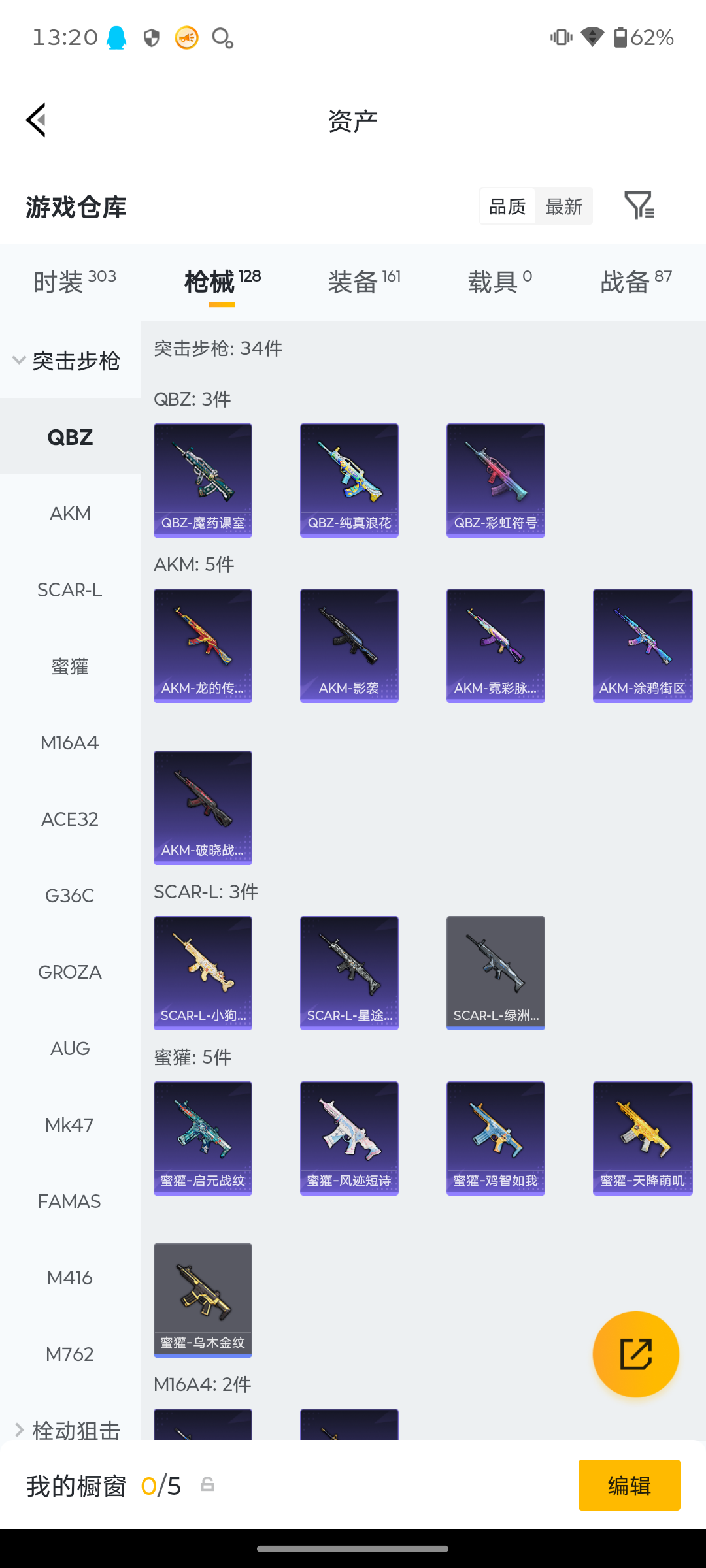Tap 编辑 to edit my showcase
The width and height of the screenshot is (706, 1568).
click(x=629, y=1485)
